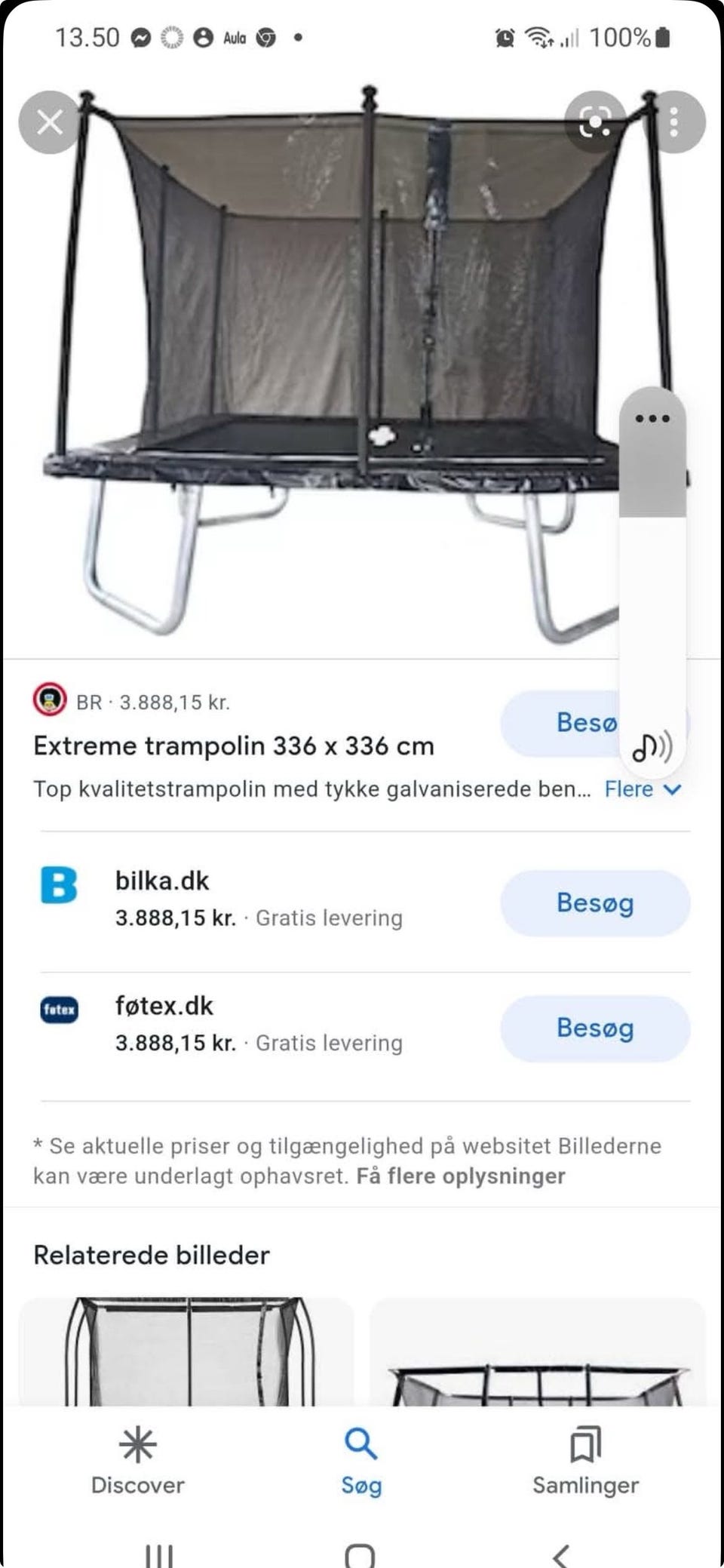724x1568 pixels.
Task: Open the second related trampoline image
Action: click(x=538, y=1351)
